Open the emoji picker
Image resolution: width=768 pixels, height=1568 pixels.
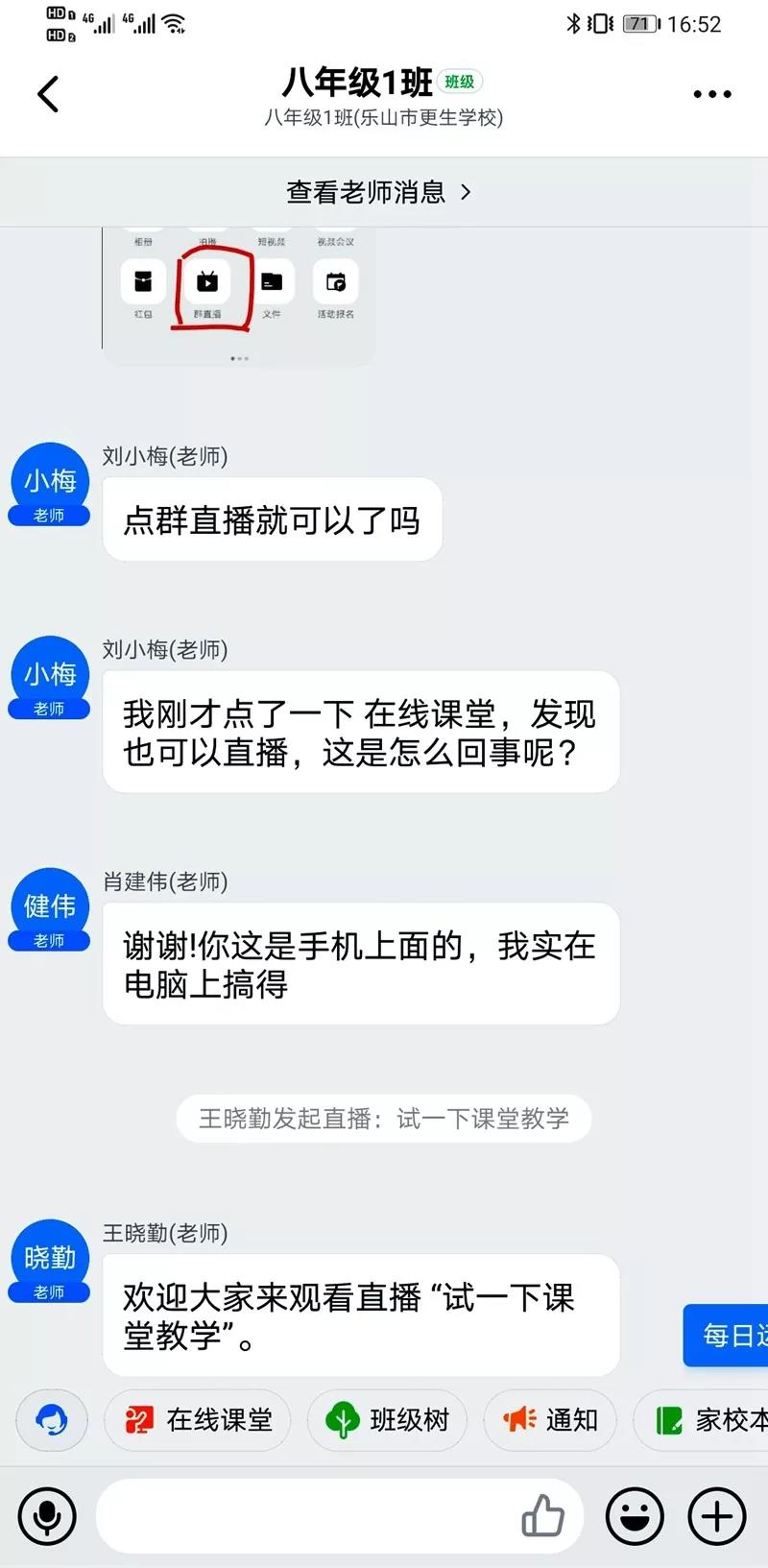click(x=635, y=1515)
